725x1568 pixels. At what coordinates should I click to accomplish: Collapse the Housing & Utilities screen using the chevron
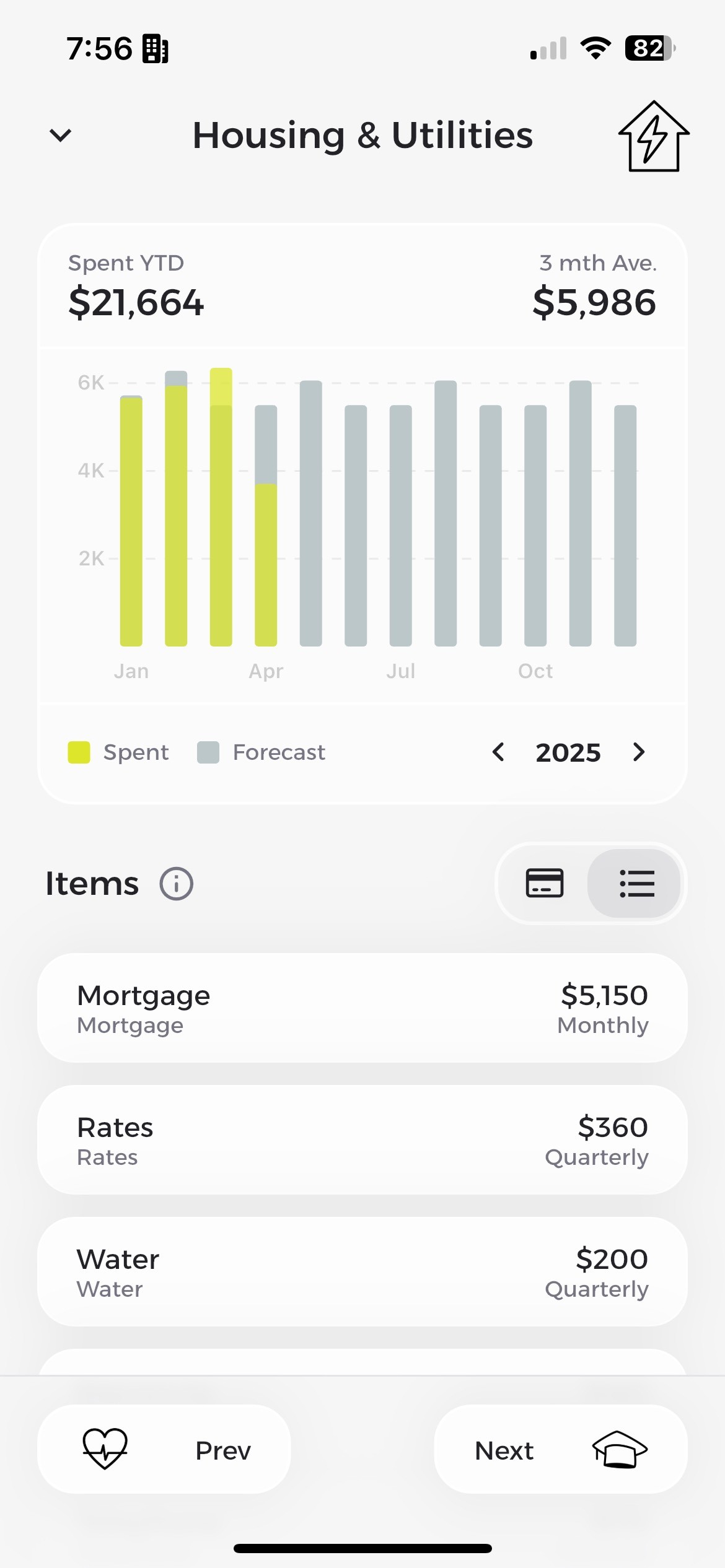[x=61, y=135]
